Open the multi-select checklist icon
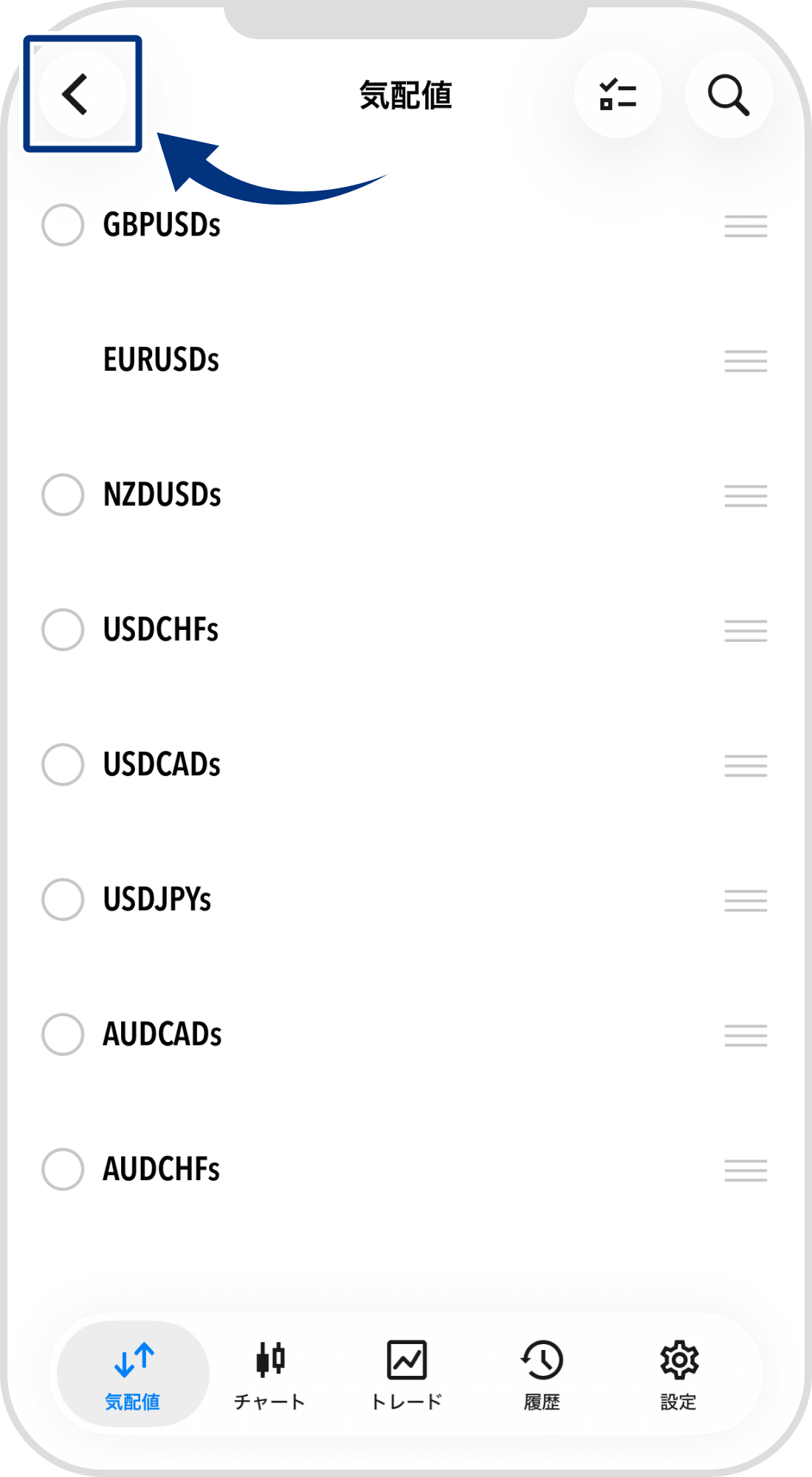 [x=618, y=95]
